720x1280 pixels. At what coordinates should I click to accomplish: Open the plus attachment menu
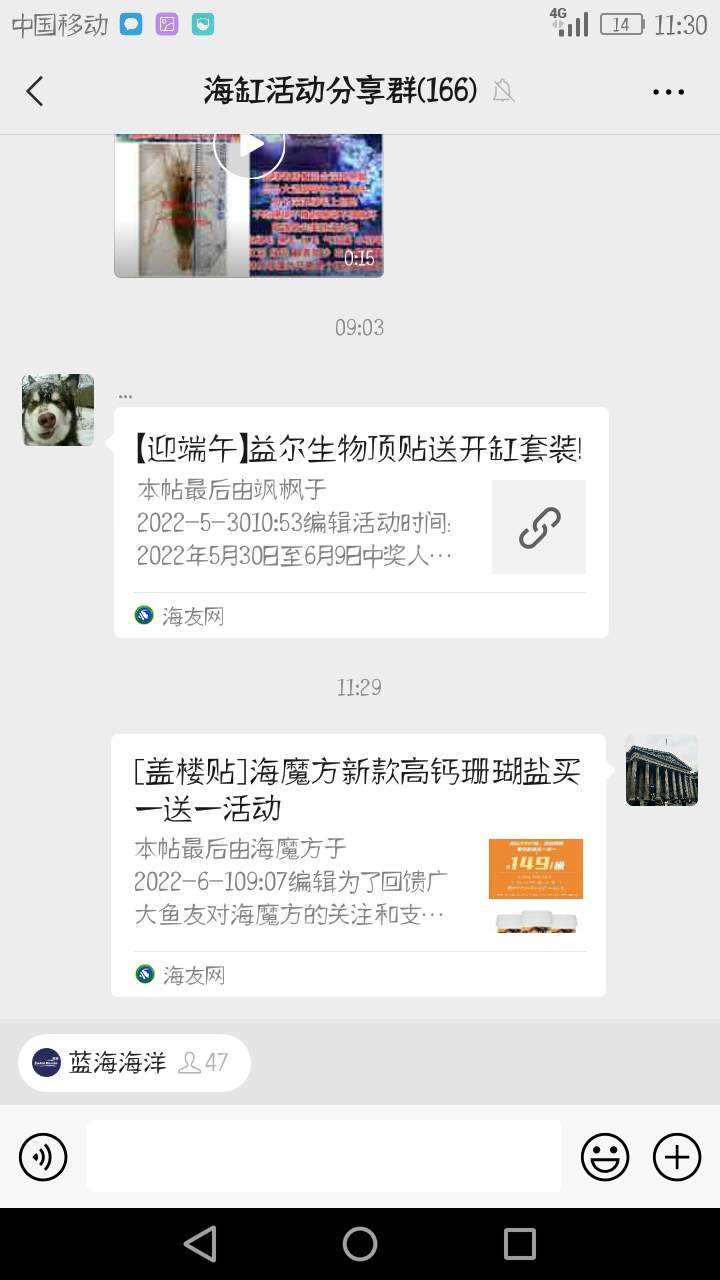(677, 1158)
